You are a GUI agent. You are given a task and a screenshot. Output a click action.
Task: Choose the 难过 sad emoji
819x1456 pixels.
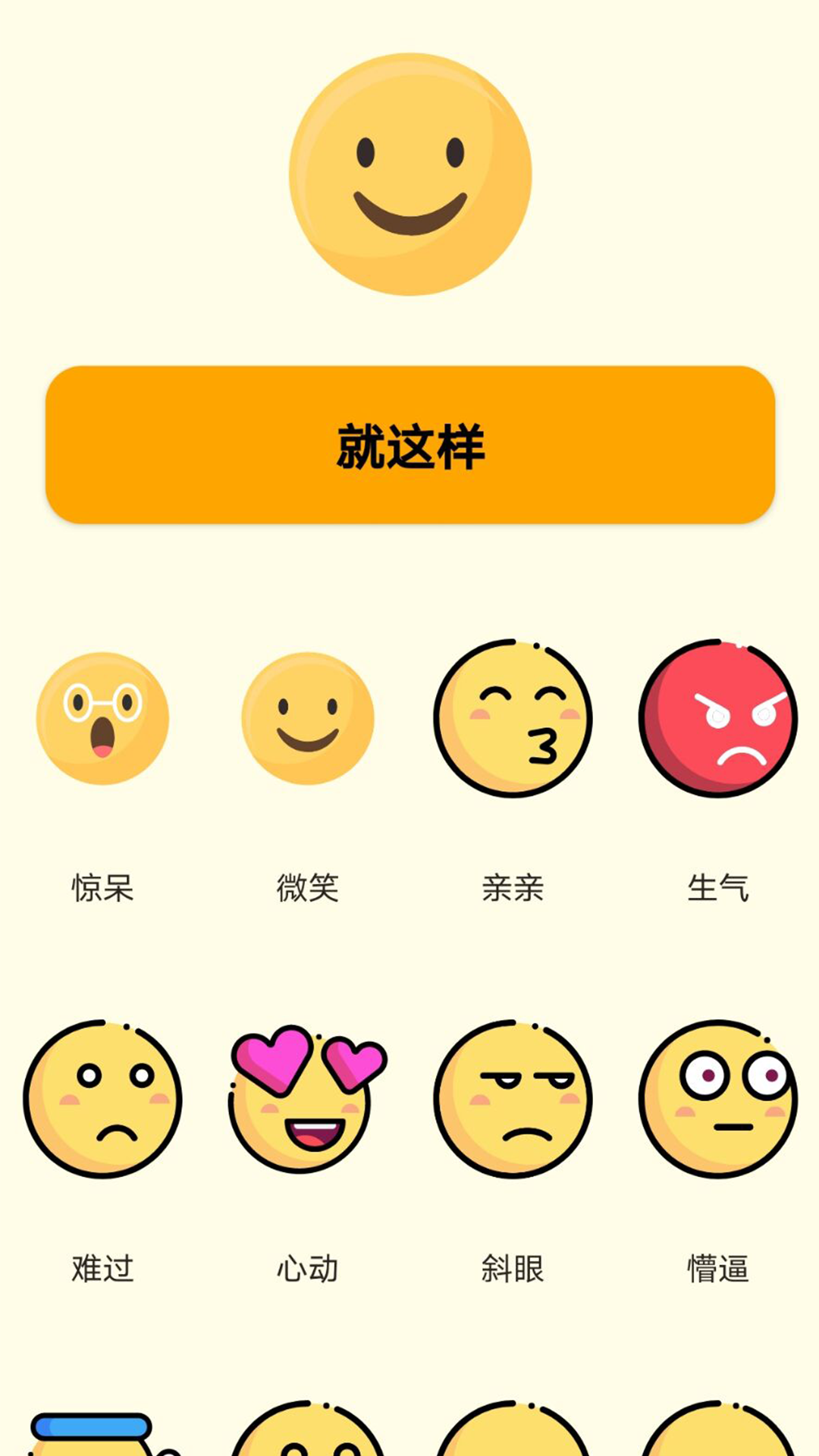tap(102, 1099)
